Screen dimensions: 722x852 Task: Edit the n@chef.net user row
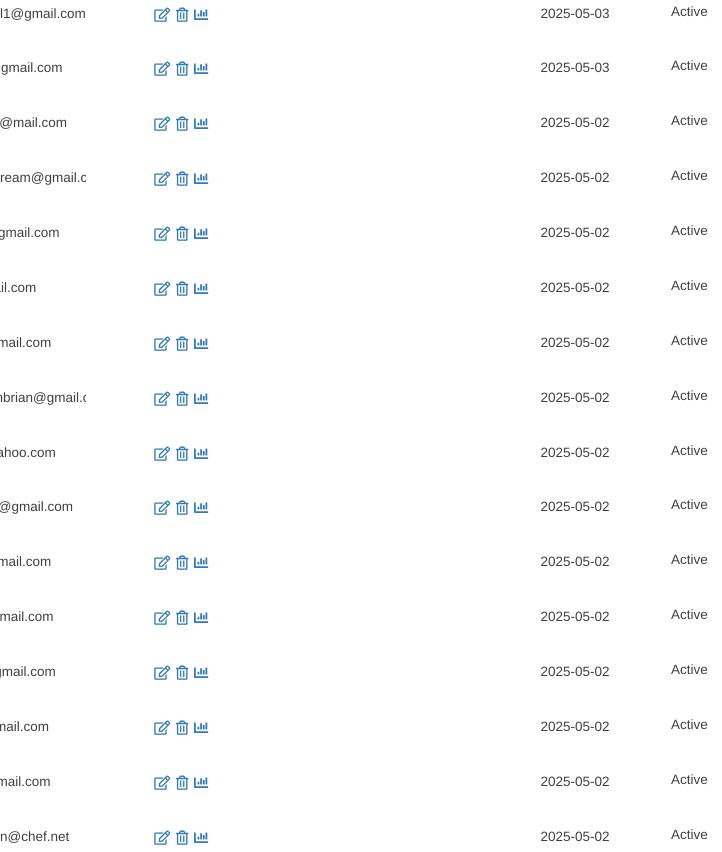point(161,838)
